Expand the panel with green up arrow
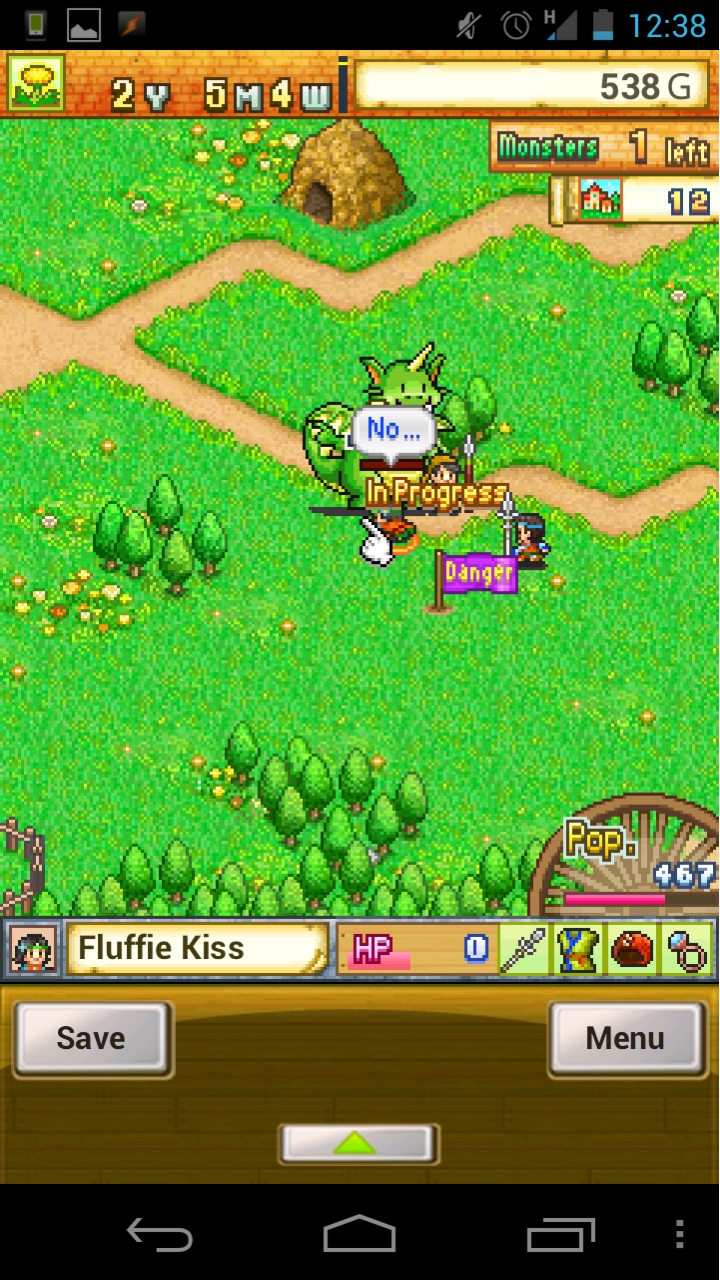Viewport: 720px width, 1280px height. click(x=359, y=1144)
